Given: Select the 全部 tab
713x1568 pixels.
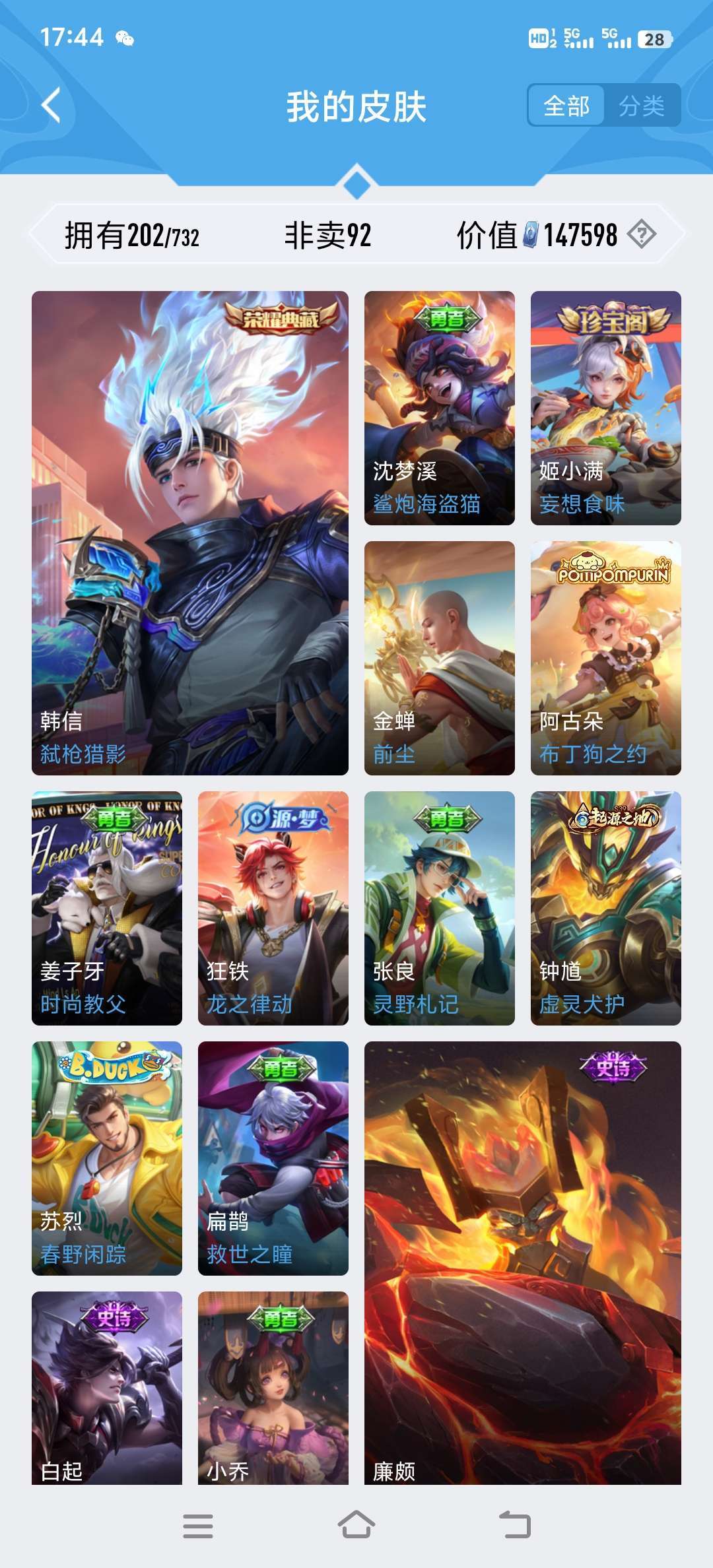Looking at the screenshot, I should click(x=566, y=106).
